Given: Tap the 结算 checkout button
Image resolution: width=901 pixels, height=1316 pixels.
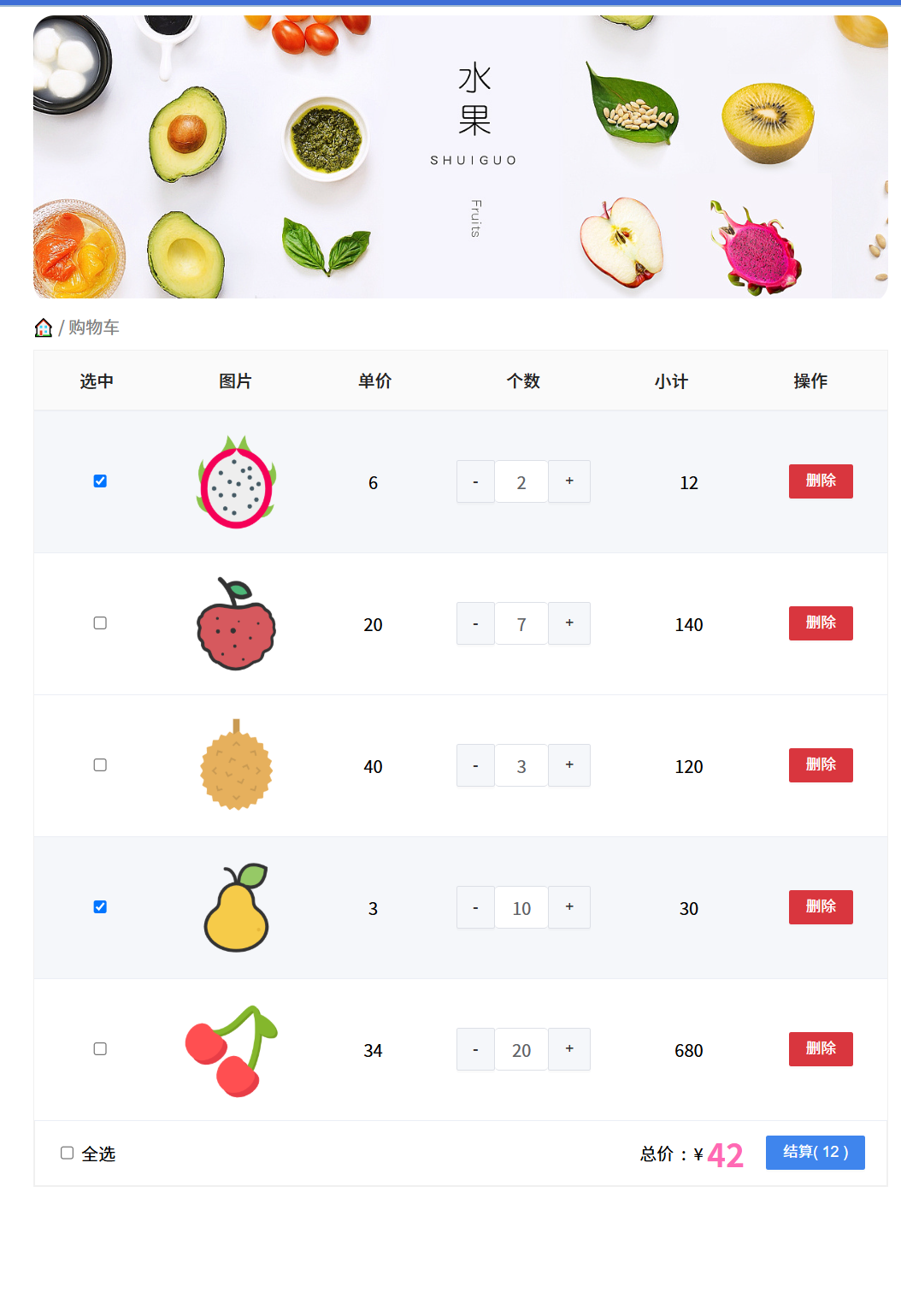Looking at the screenshot, I should coord(815,1153).
